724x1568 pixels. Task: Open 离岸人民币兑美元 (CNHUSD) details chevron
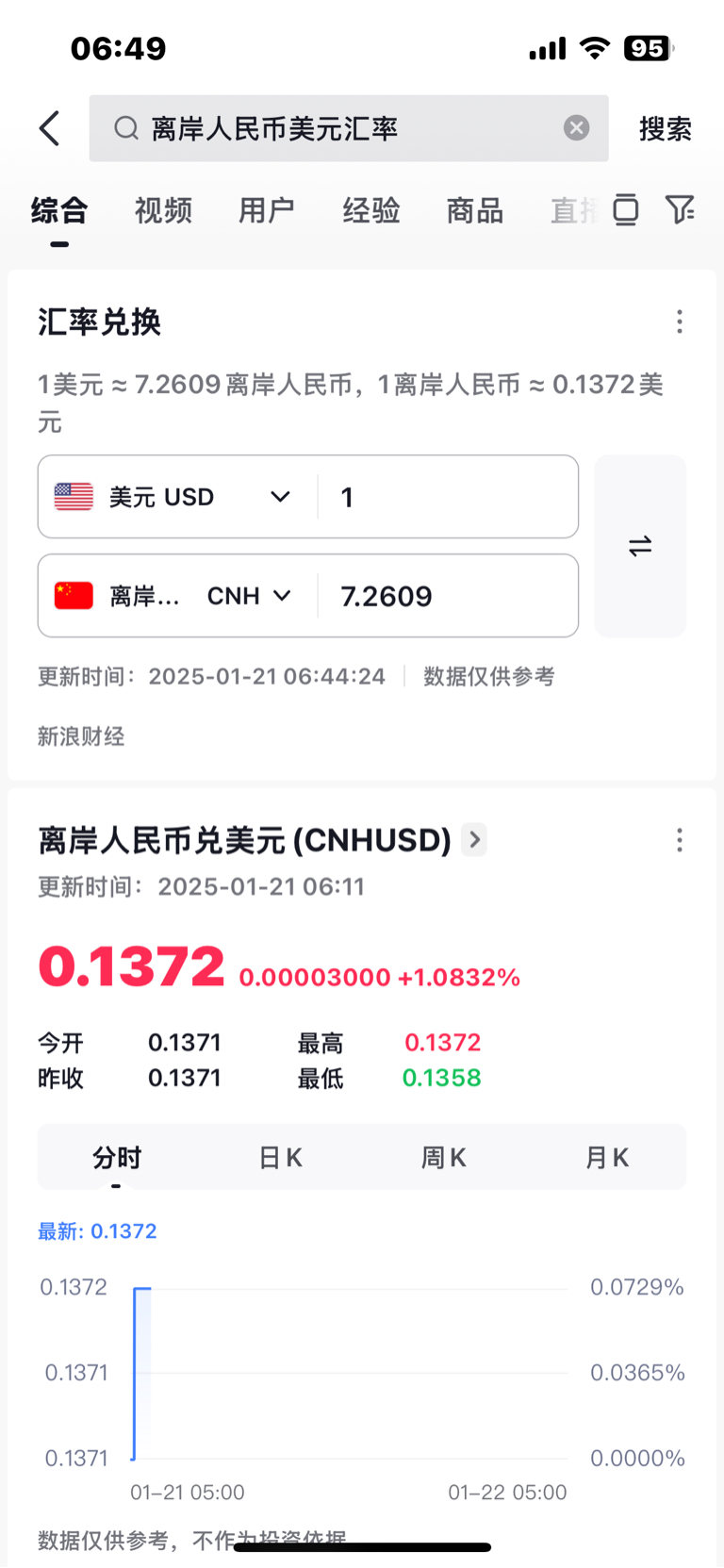pyautogui.click(x=474, y=839)
